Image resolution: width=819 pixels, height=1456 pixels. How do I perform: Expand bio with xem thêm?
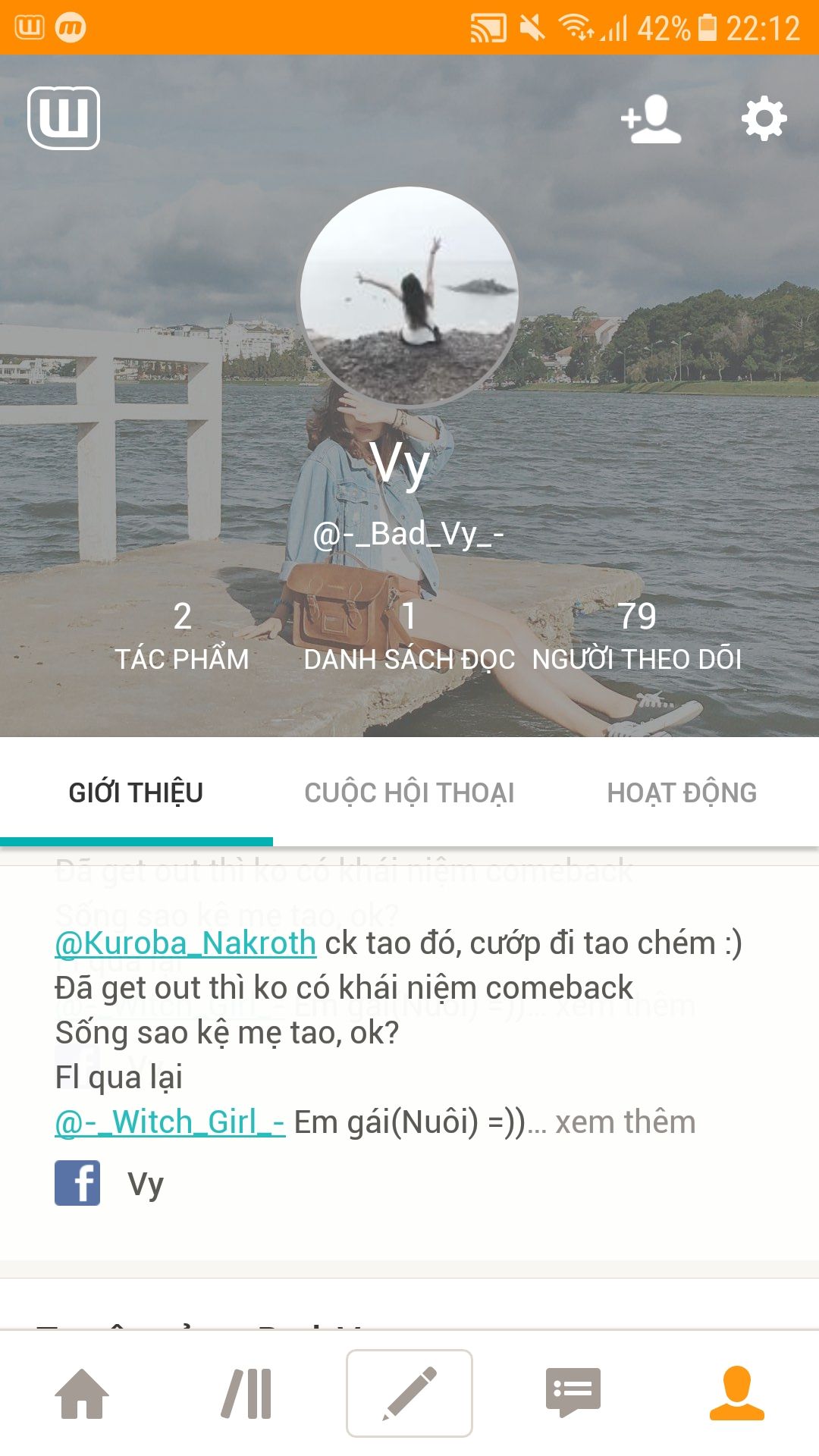coord(625,1122)
